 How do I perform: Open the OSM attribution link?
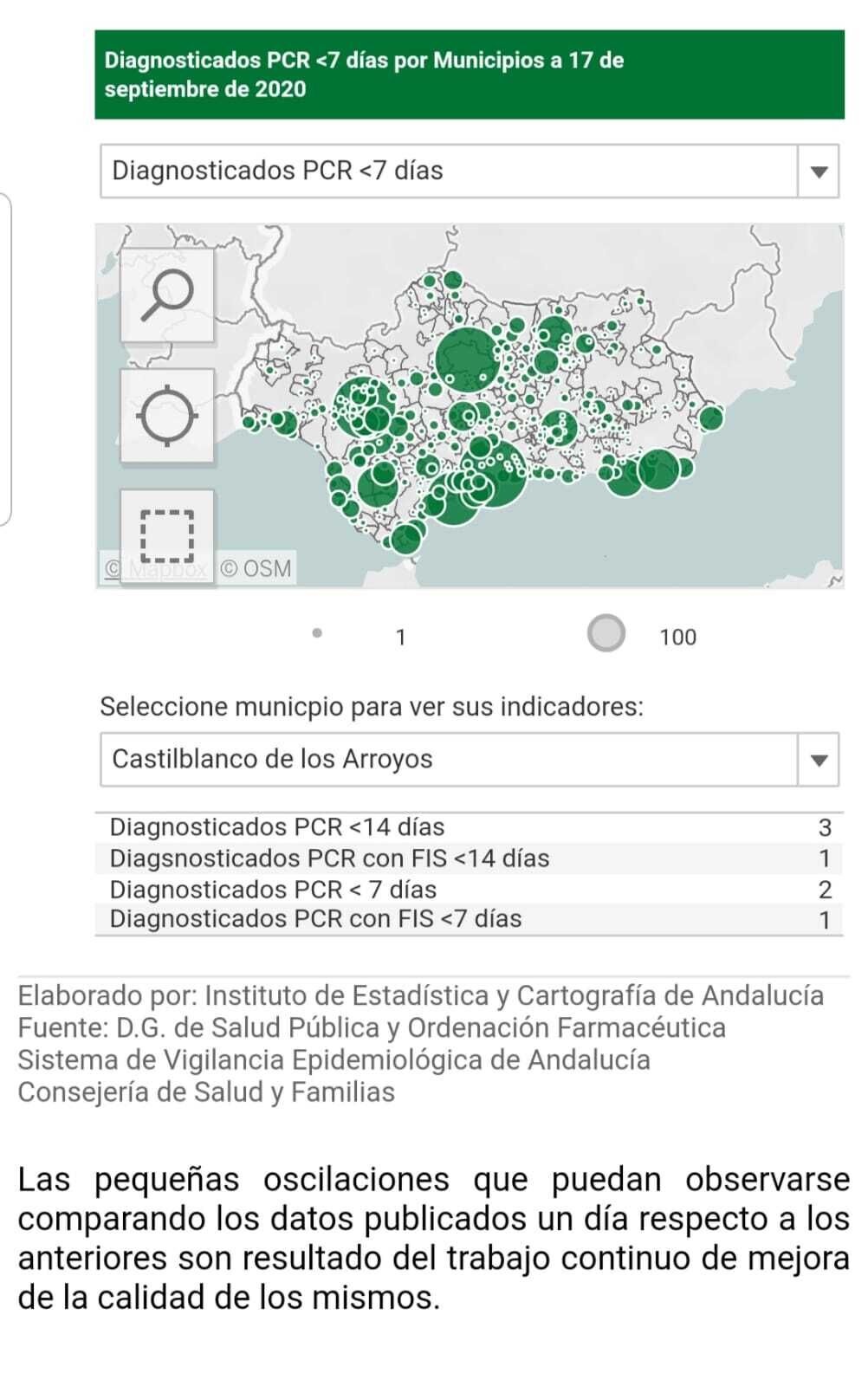[256, 568]
